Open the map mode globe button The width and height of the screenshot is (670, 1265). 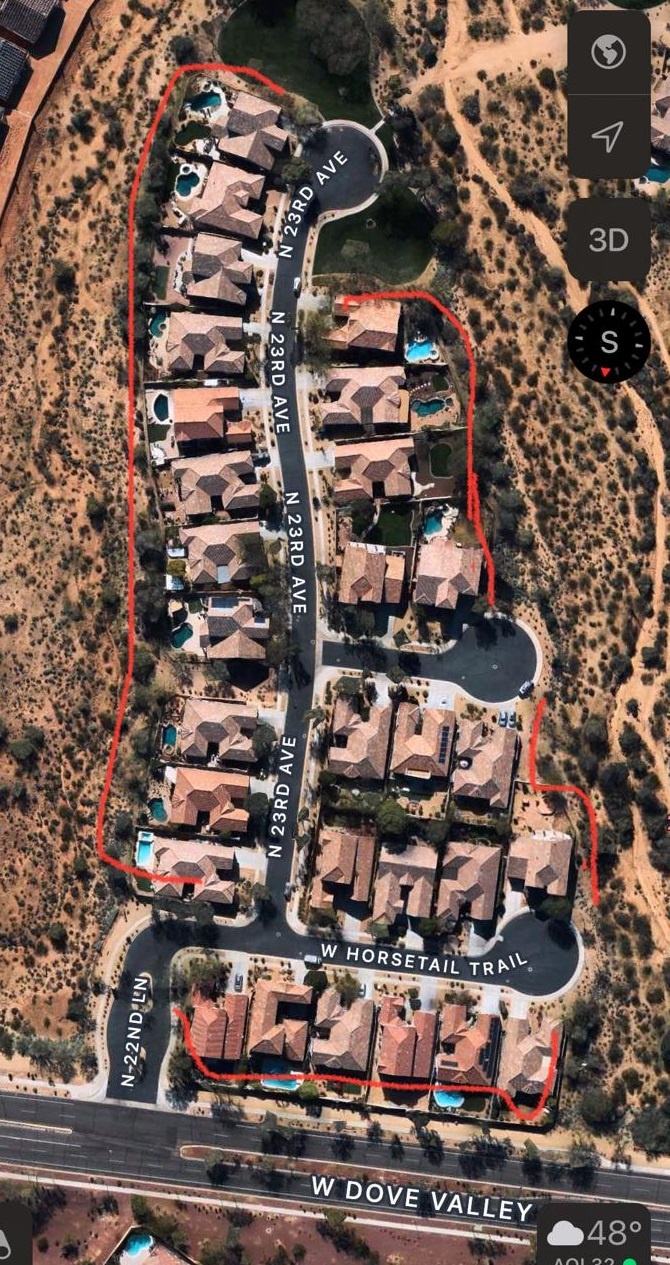tap(608, 52)
